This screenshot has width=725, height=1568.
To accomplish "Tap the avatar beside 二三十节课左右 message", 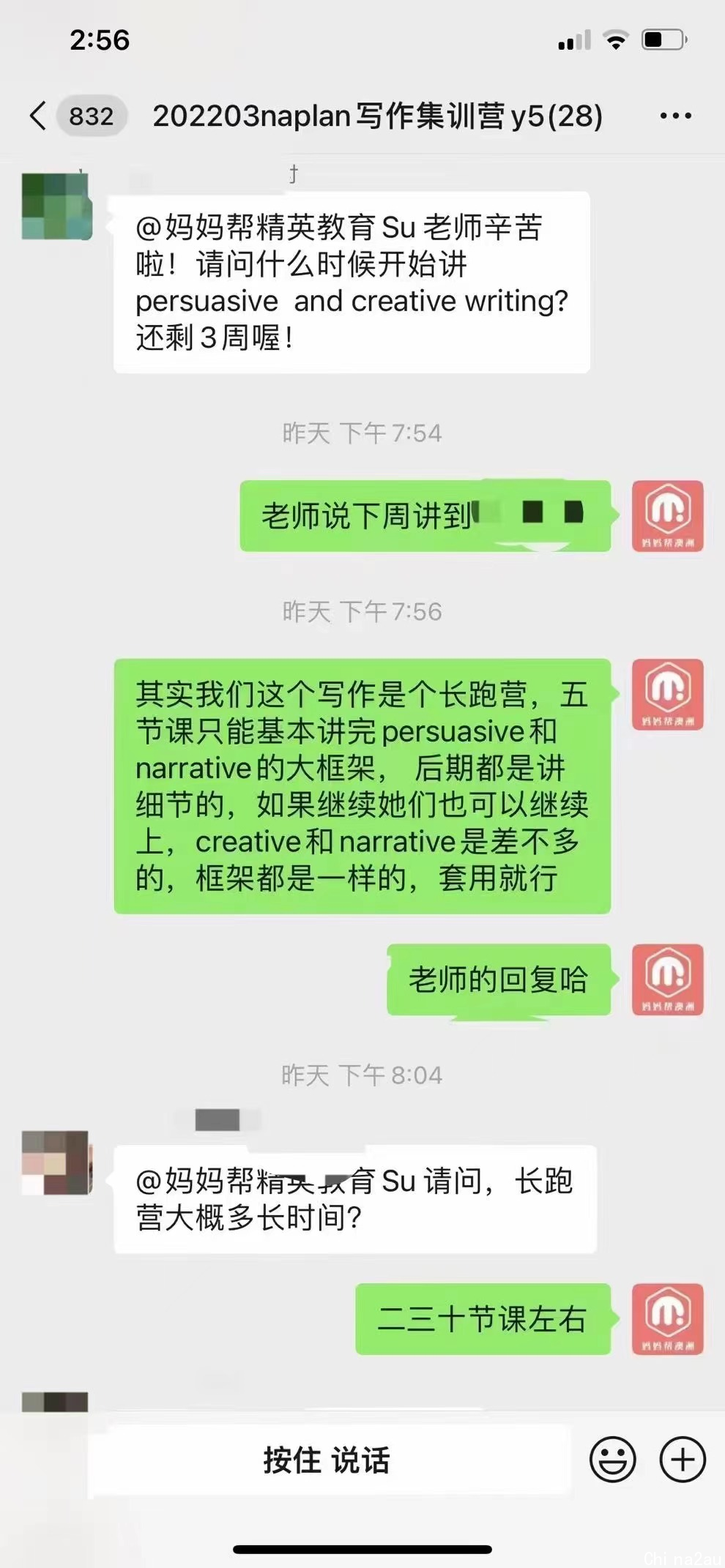I will tap(667, 1318).
